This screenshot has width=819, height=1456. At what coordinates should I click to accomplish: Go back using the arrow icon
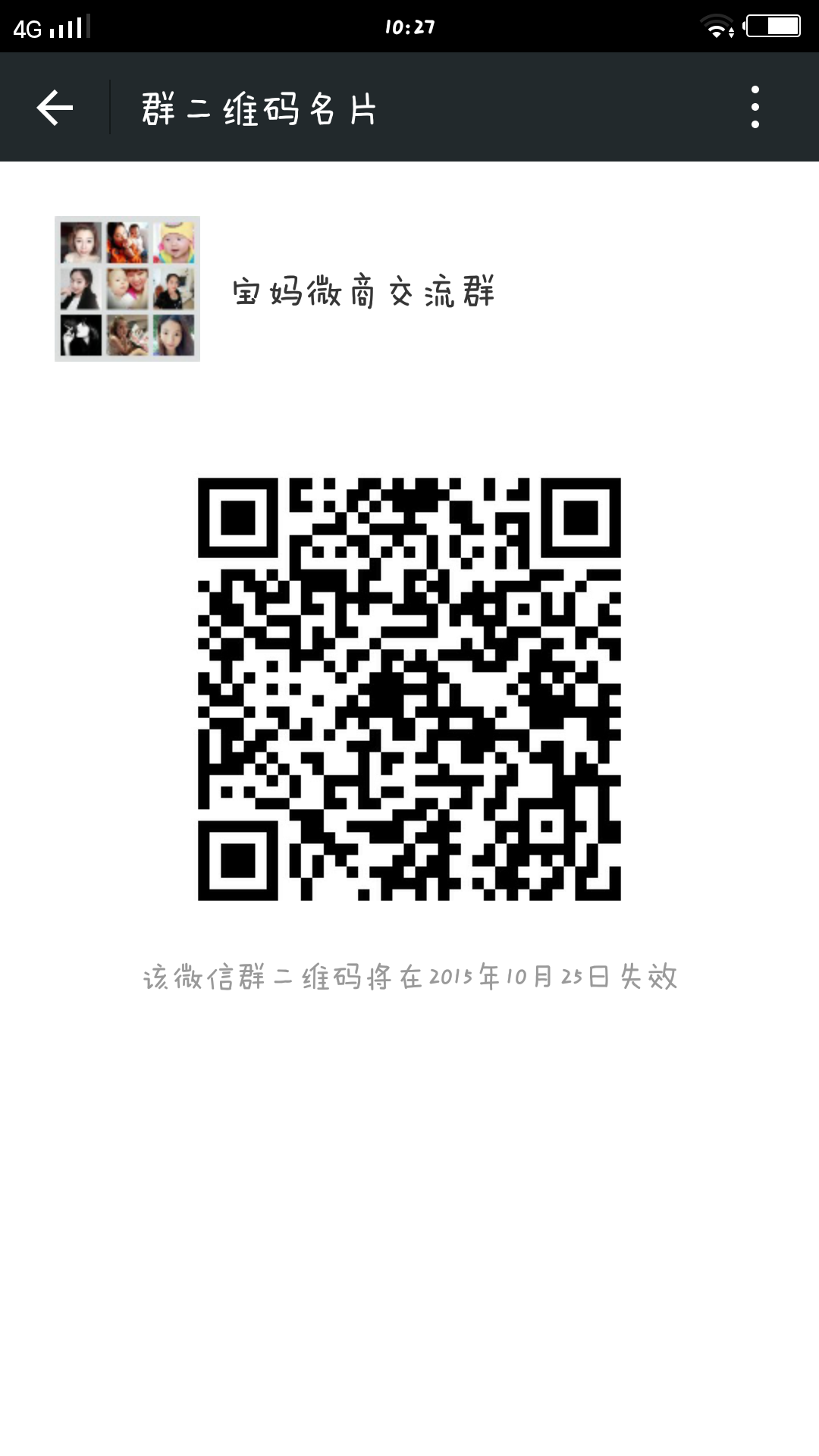(55, 107)
